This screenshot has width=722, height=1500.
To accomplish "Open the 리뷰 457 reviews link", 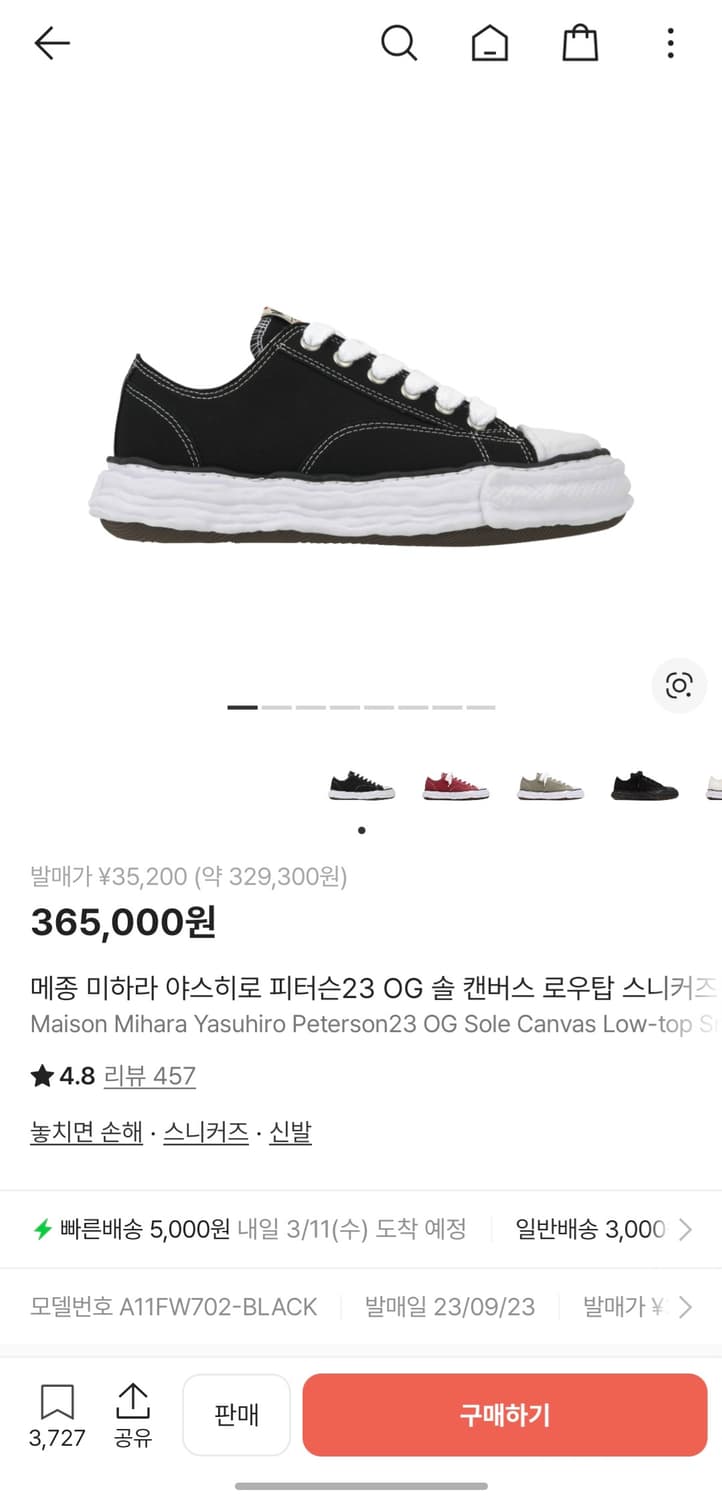I will coord(149,1075).
